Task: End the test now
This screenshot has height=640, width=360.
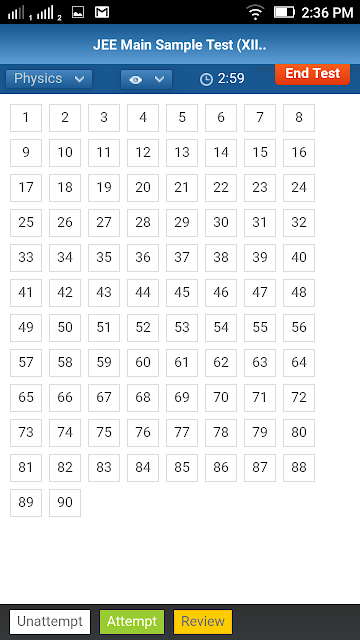Action: pos(312,74)
